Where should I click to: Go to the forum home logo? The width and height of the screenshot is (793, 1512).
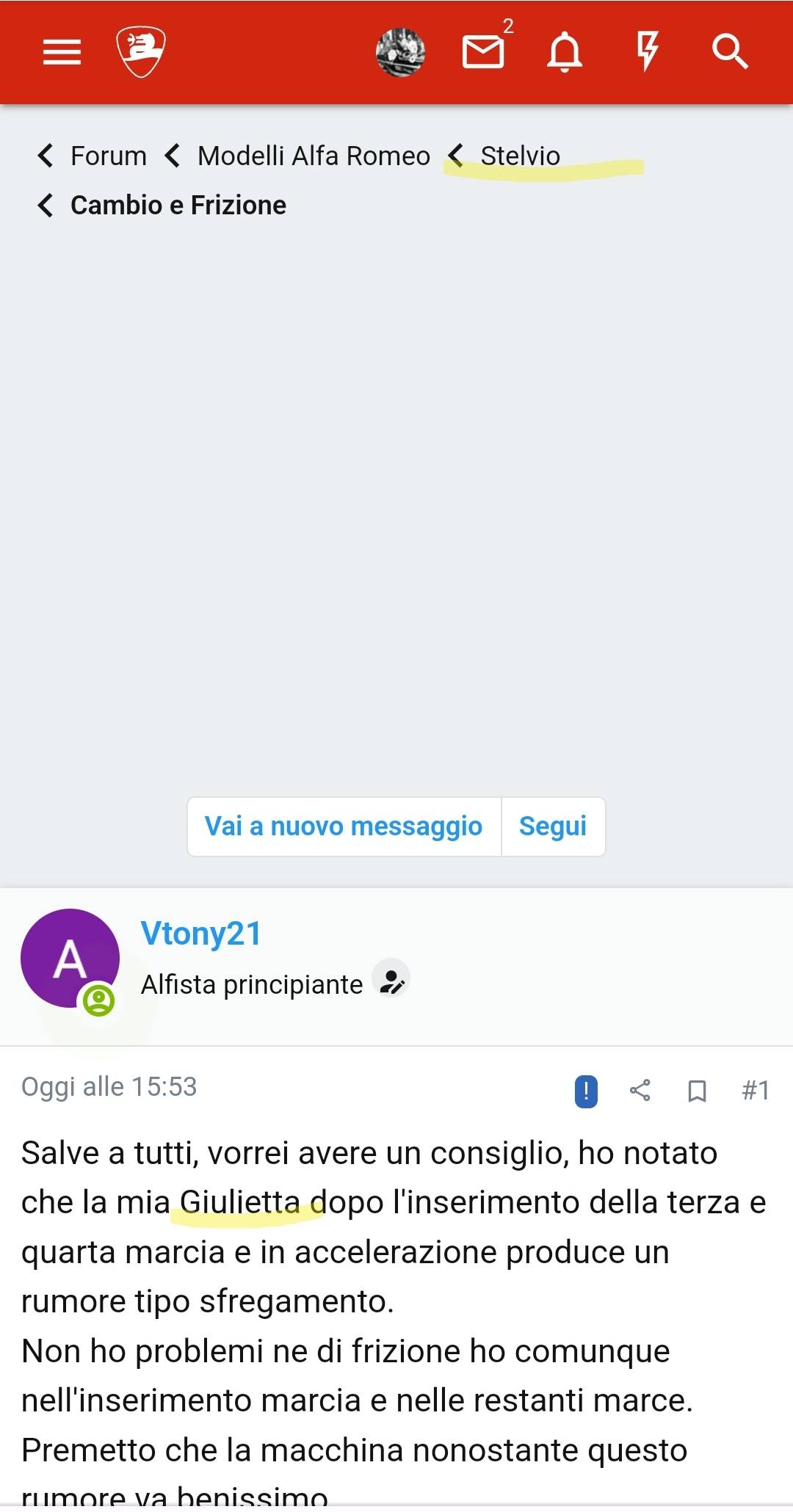pyautogui.click(x=141, y=52)
